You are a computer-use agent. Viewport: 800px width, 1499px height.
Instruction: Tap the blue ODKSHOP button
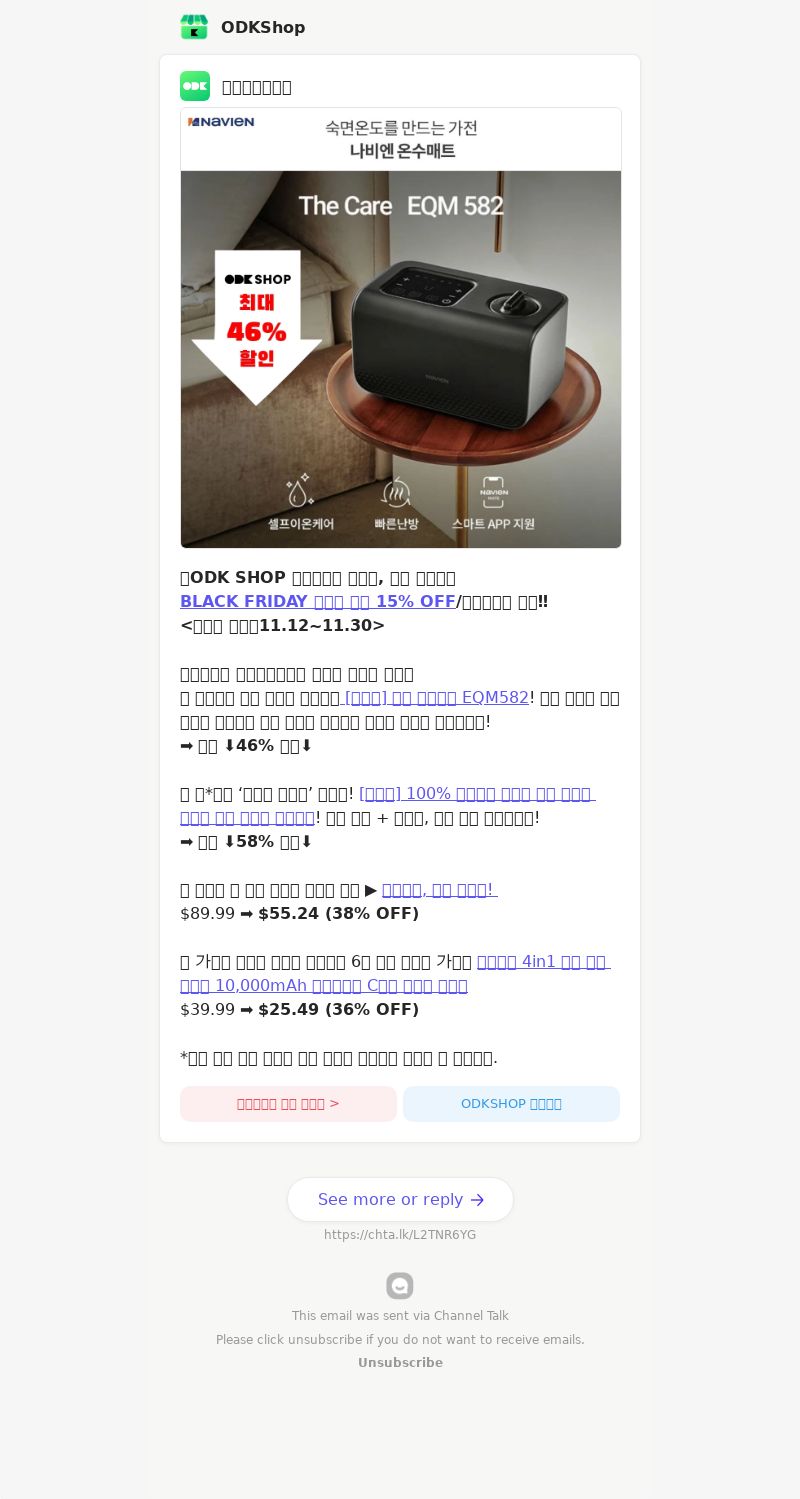[x=511, y=1104]
